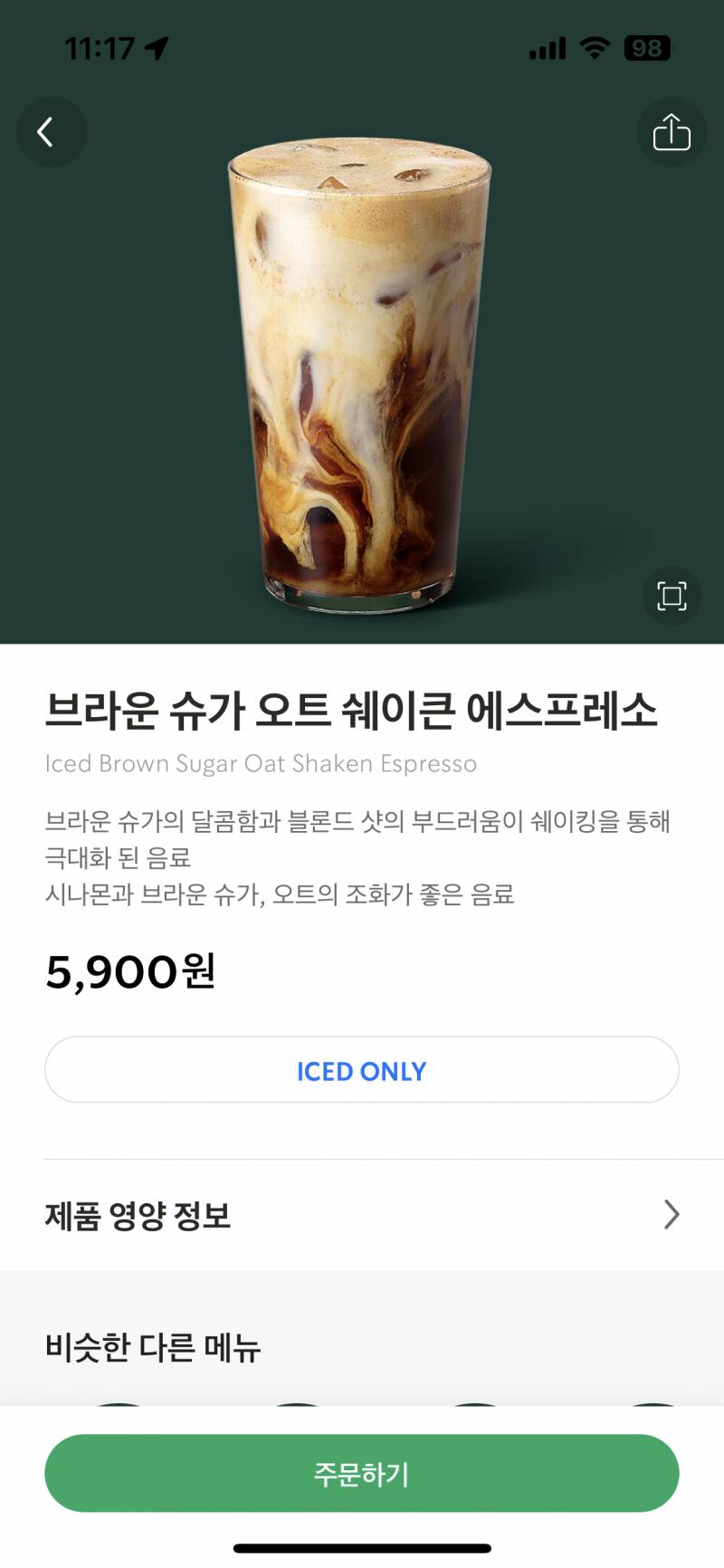Tap the green 주문하기 order button
This screenshot has width=724, height=1568.
[x=362, y=1473]
